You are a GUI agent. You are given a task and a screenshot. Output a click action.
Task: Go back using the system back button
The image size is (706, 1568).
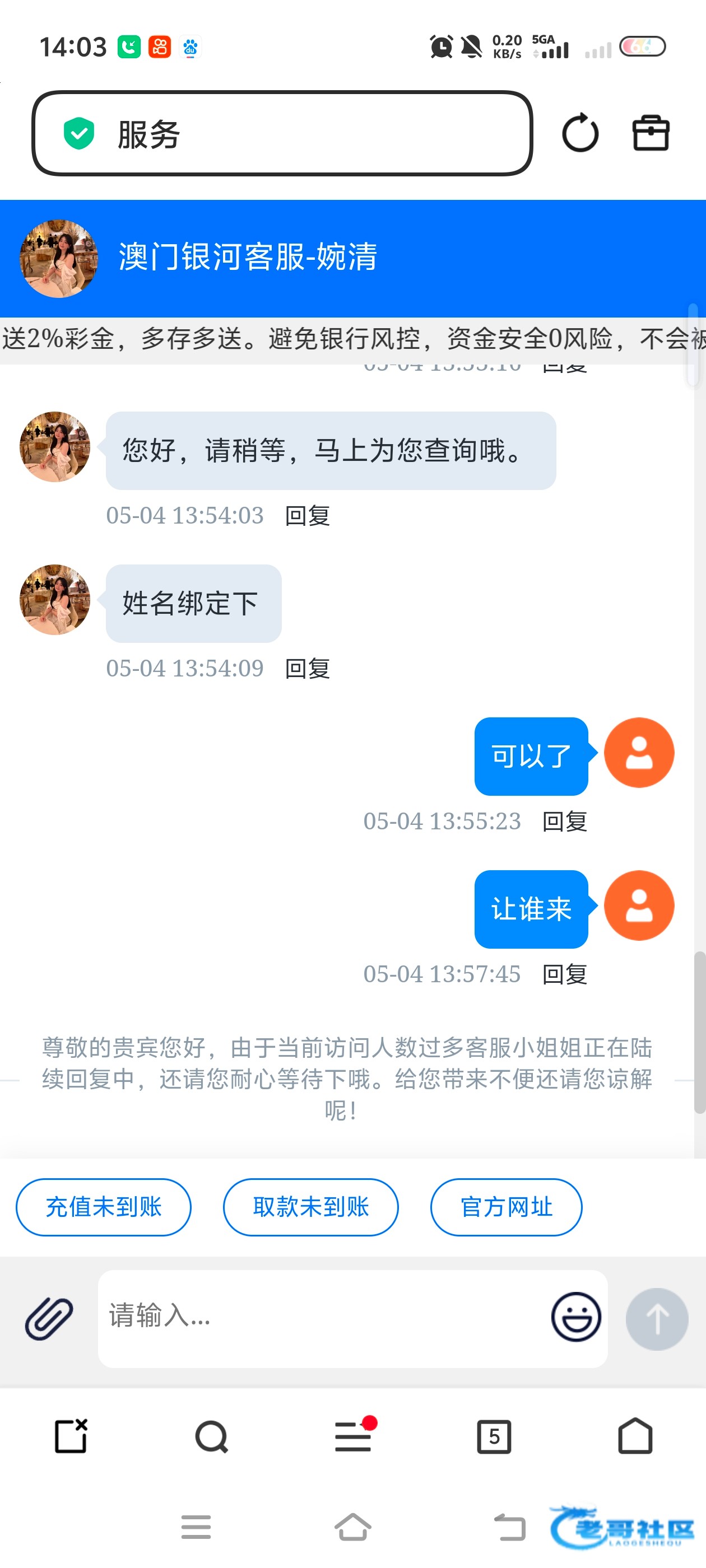coord(509,1527)
